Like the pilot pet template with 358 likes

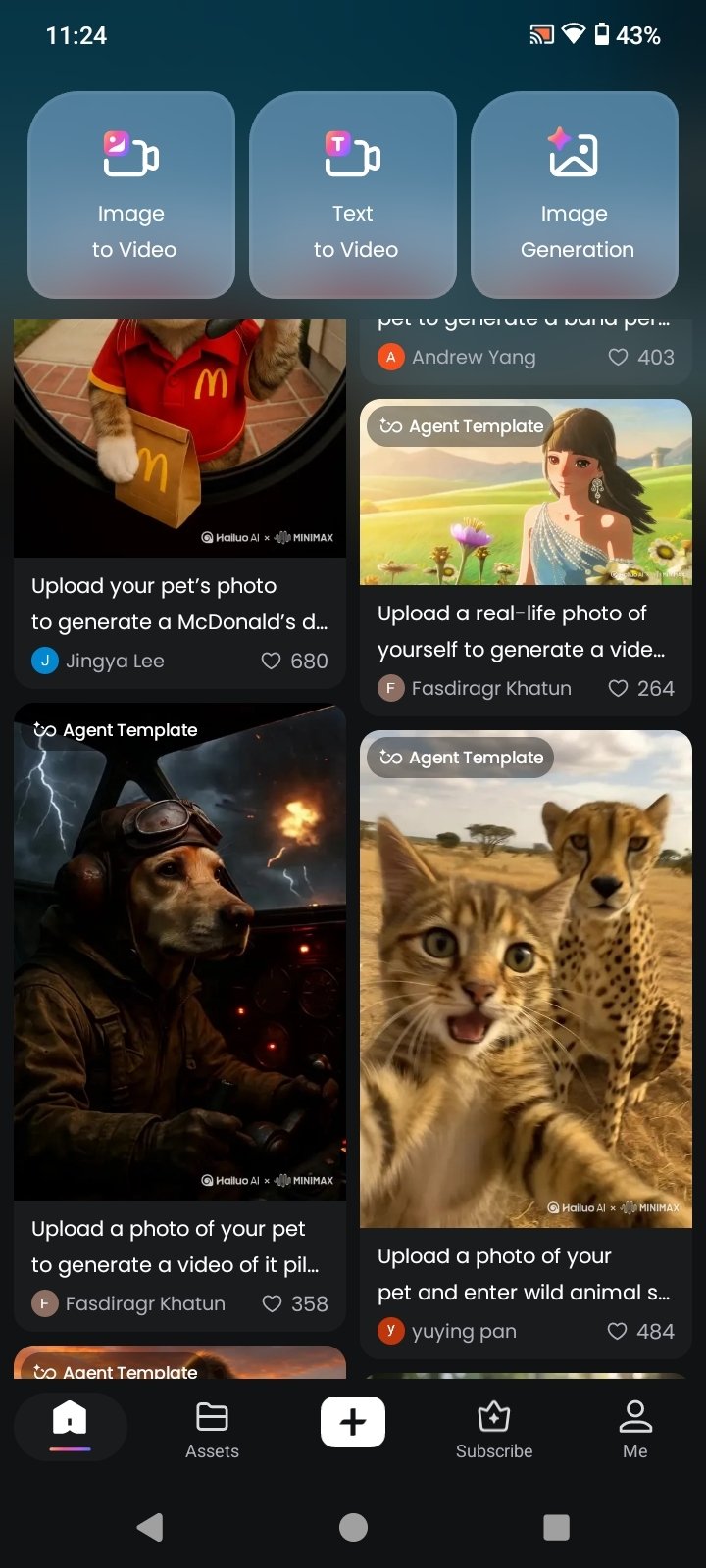272,1304
